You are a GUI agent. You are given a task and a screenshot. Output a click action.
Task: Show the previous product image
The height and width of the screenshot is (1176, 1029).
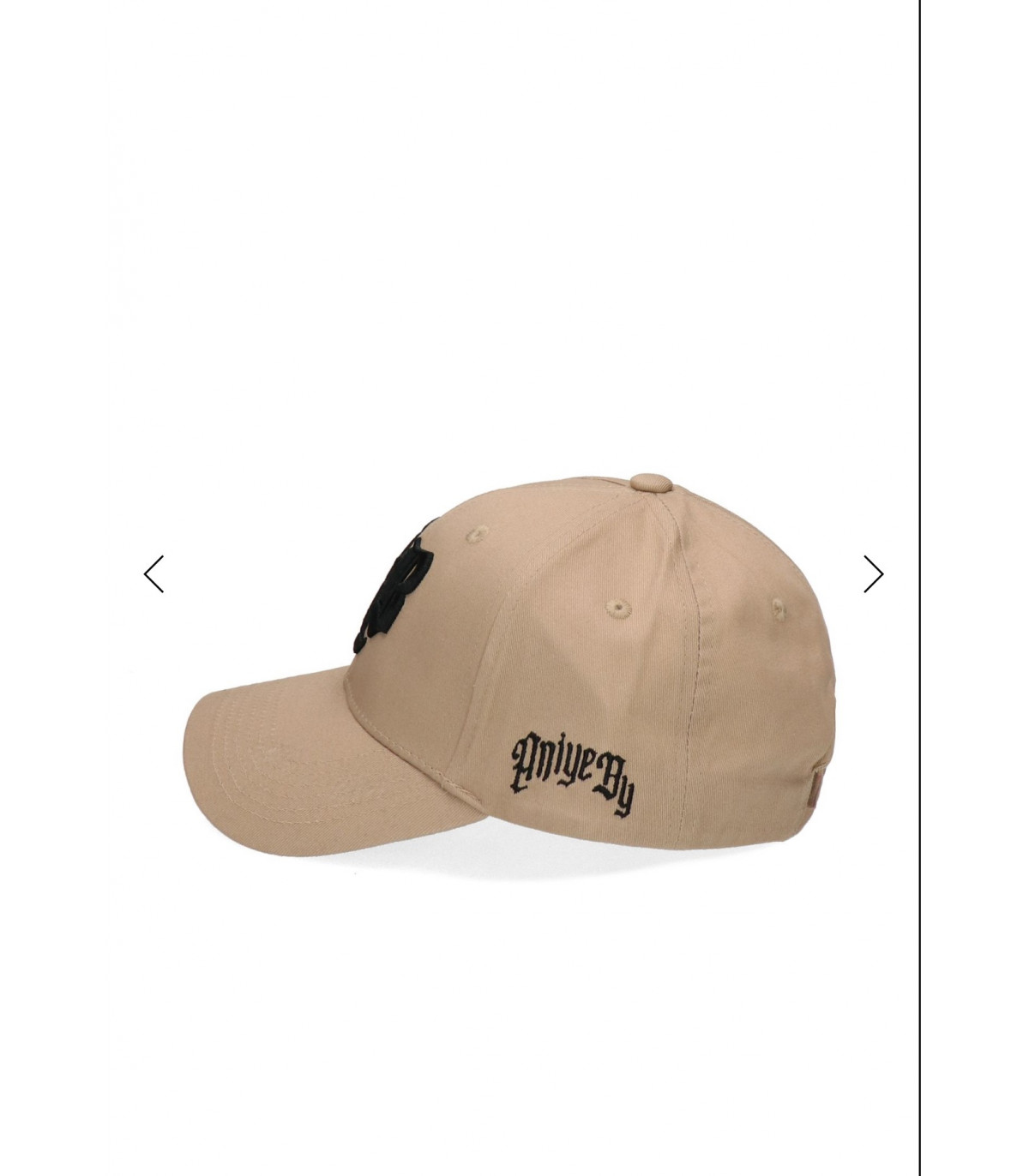(x=154, y=574)
